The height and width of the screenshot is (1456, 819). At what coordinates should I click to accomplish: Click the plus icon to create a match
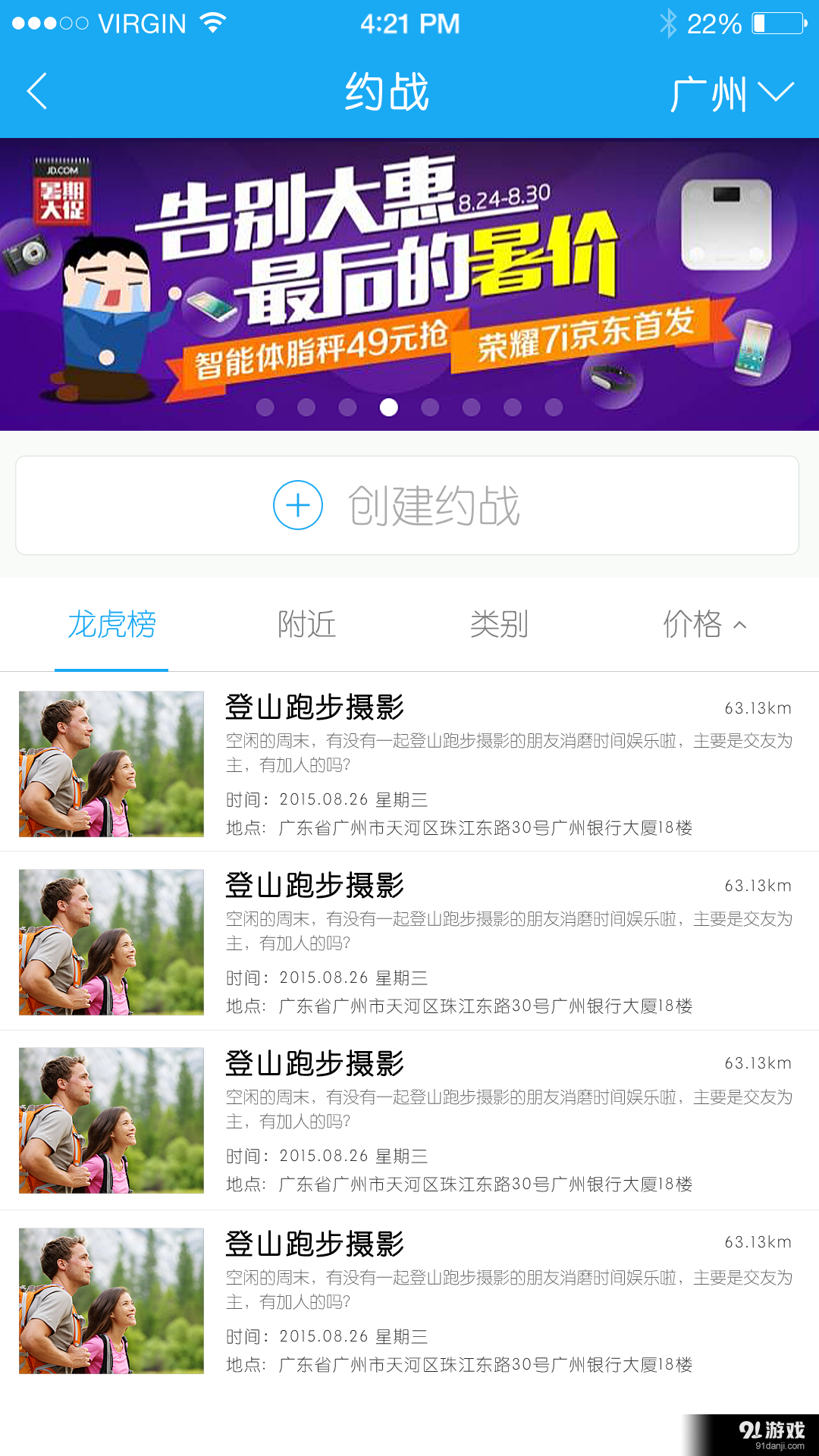[297, 507]
